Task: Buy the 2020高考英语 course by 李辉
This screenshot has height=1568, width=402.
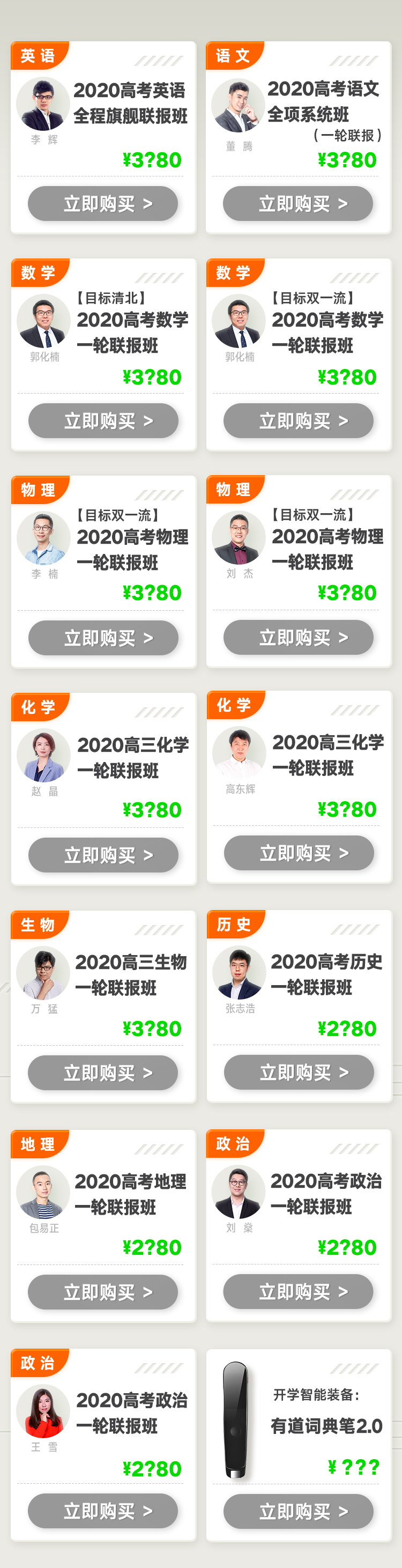Action: tap(103, 204)
